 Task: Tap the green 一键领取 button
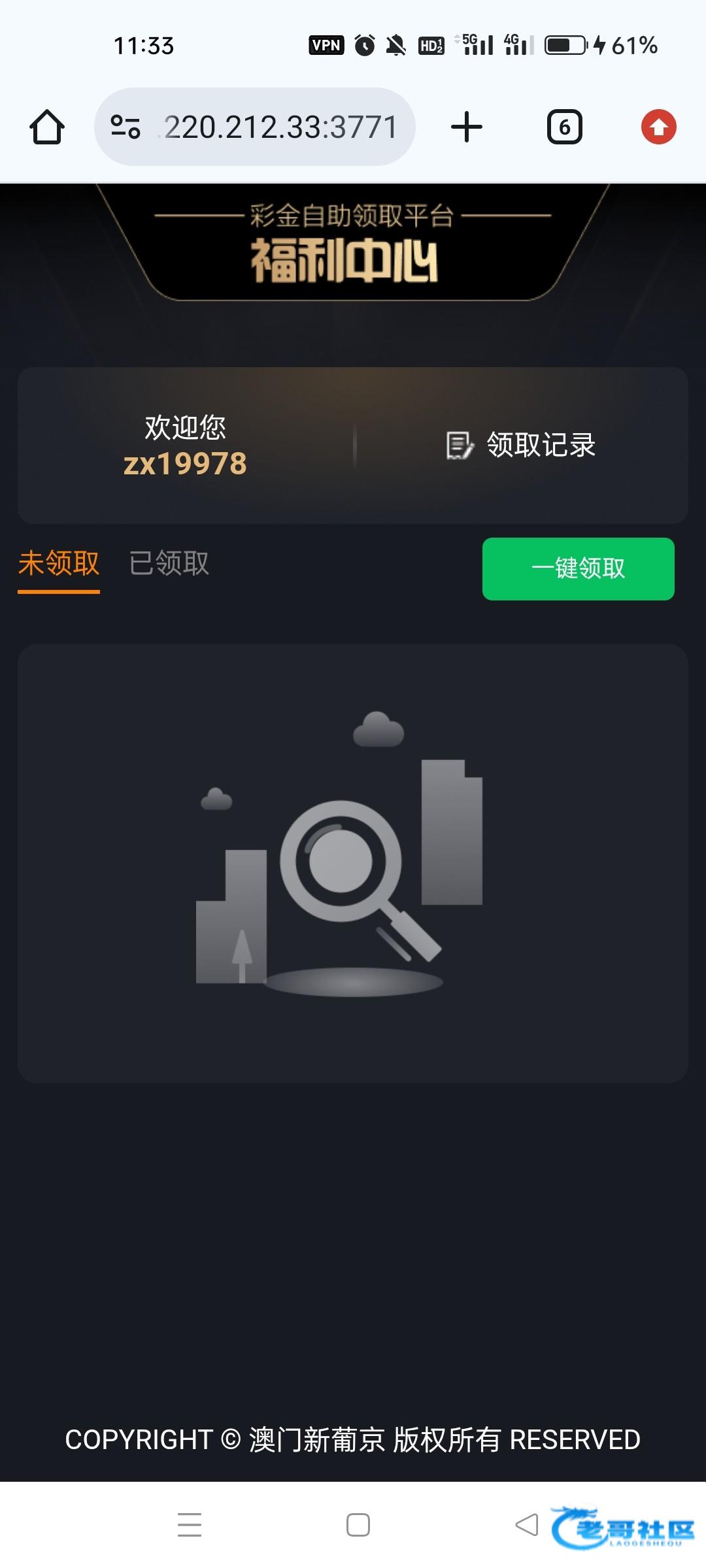[578, 568]
